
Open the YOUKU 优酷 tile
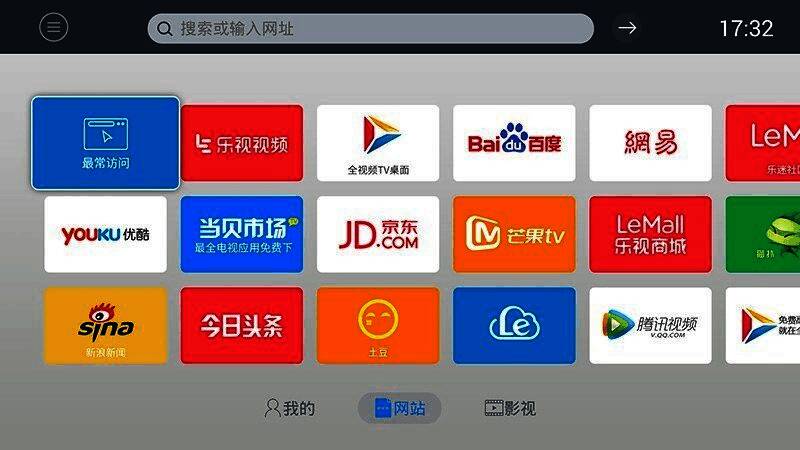point(106,234)
